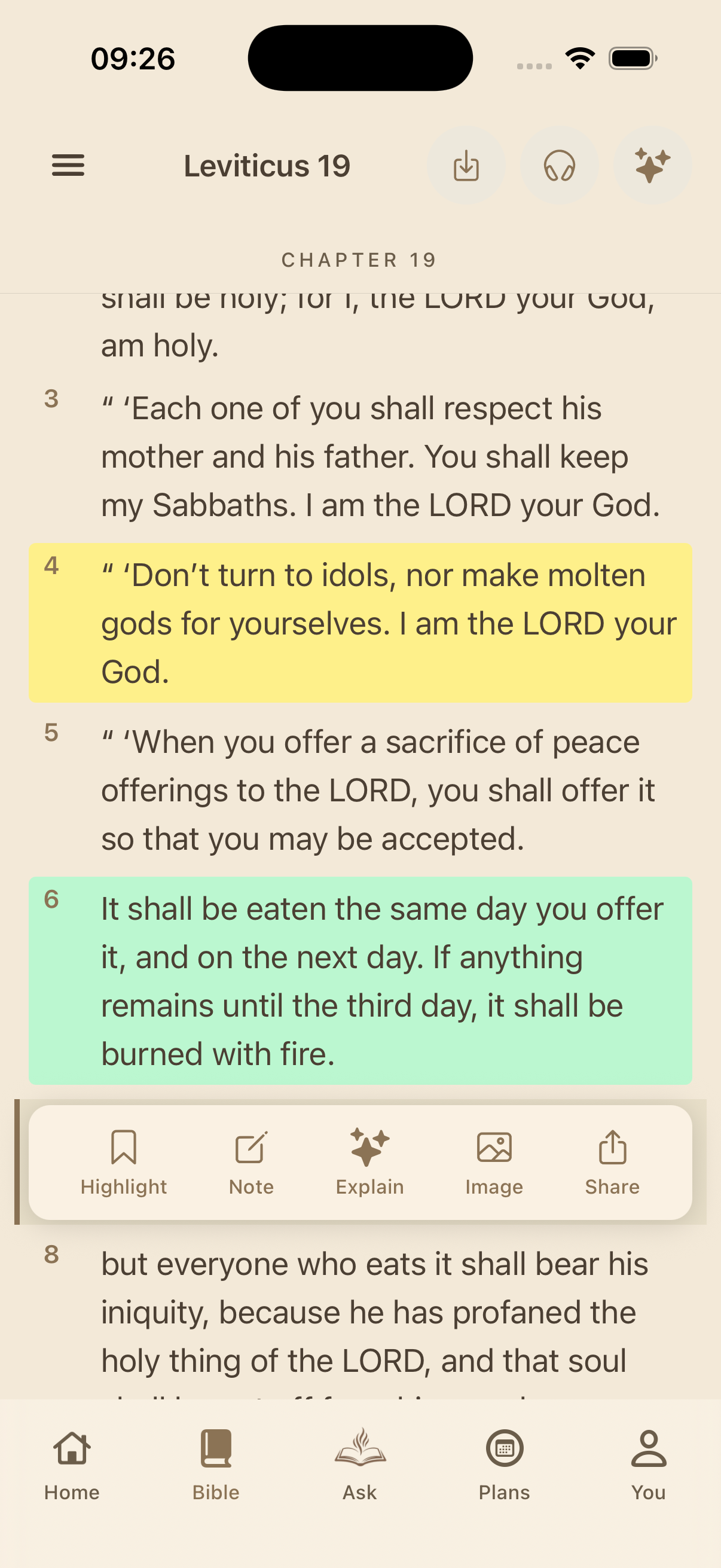Image resolution: width=721 pixels, height=1568 pixels.
Task: Create an Image from the verse
Action: click(493, 1162)
